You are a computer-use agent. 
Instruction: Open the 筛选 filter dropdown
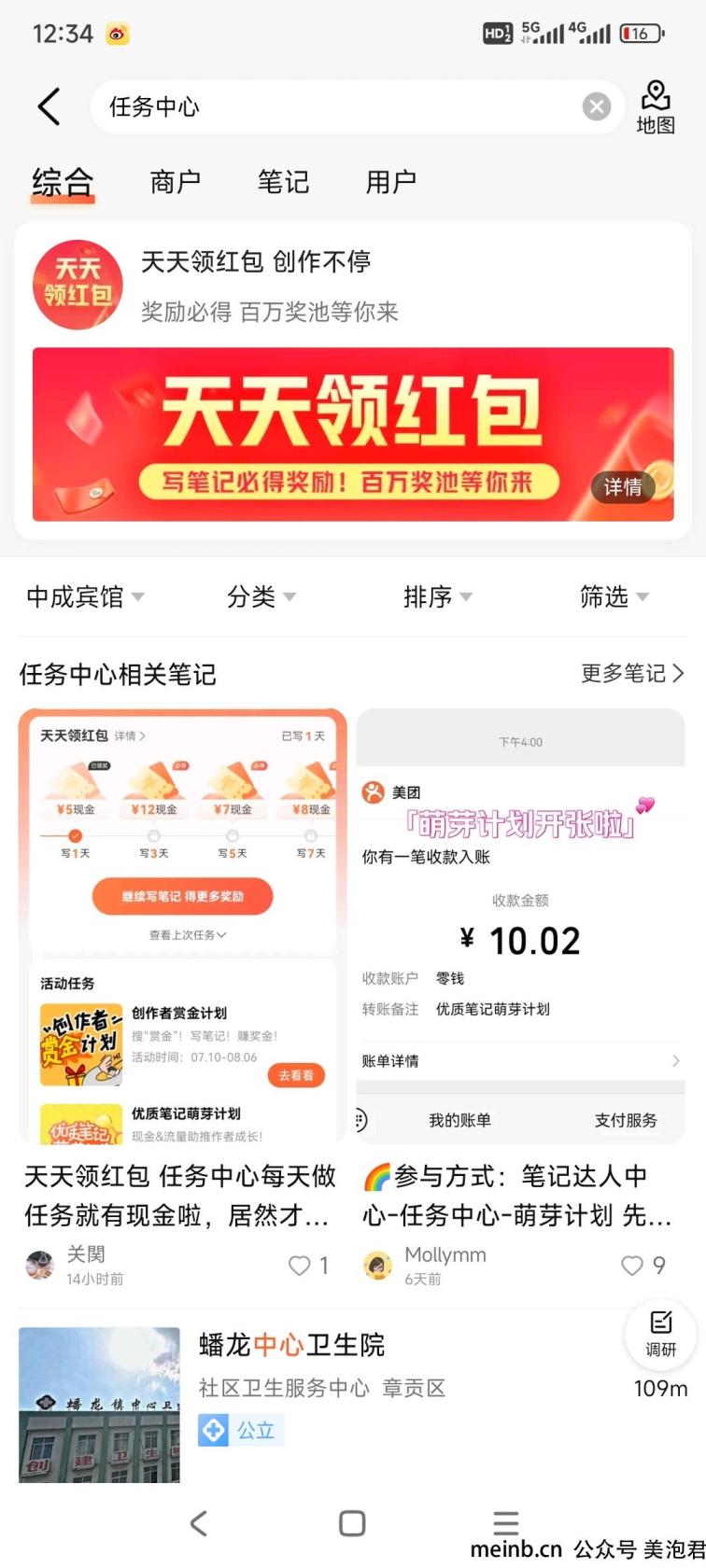tap(614, 596)
